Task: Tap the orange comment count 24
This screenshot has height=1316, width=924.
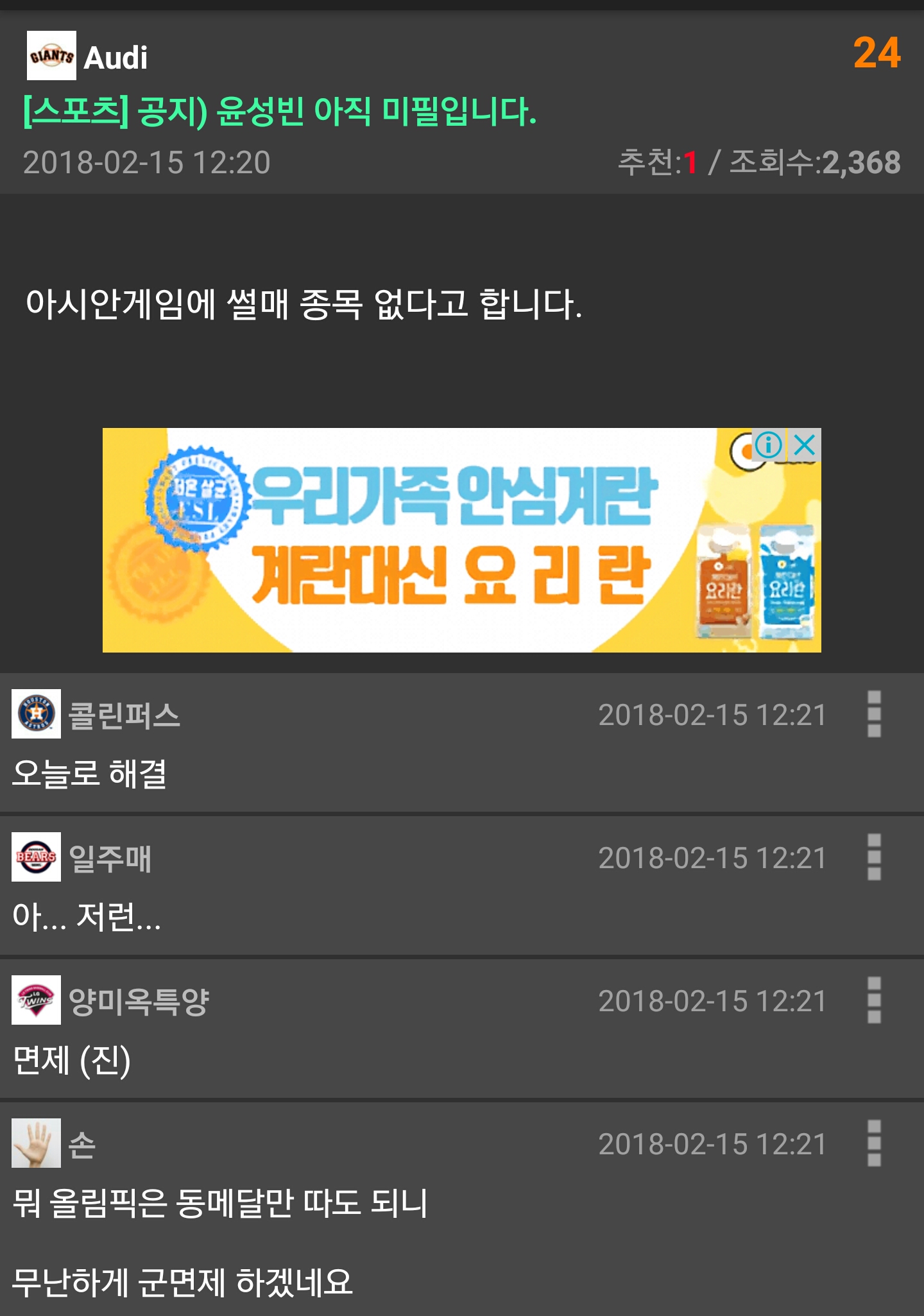Action: [x=877, y=53]
